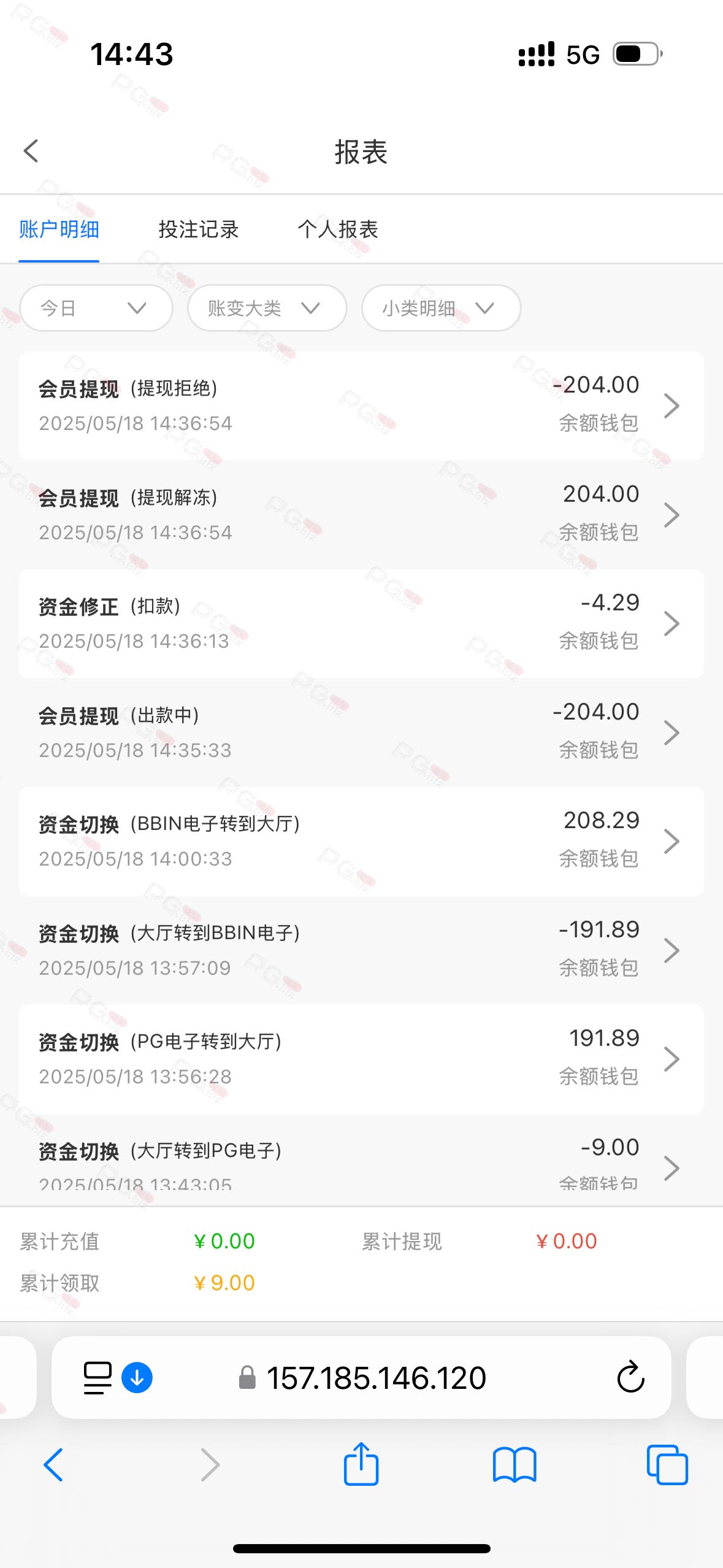
Task: Expand the 今日 date dropdown
Action: coord(96,308)
